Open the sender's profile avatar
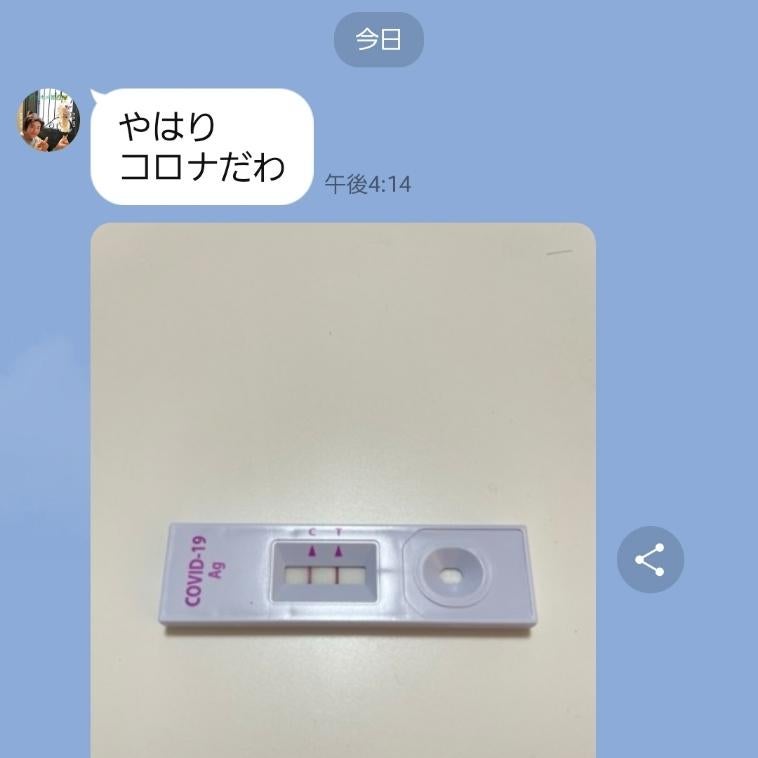758x758 pixels. click(x=48, y=121)
